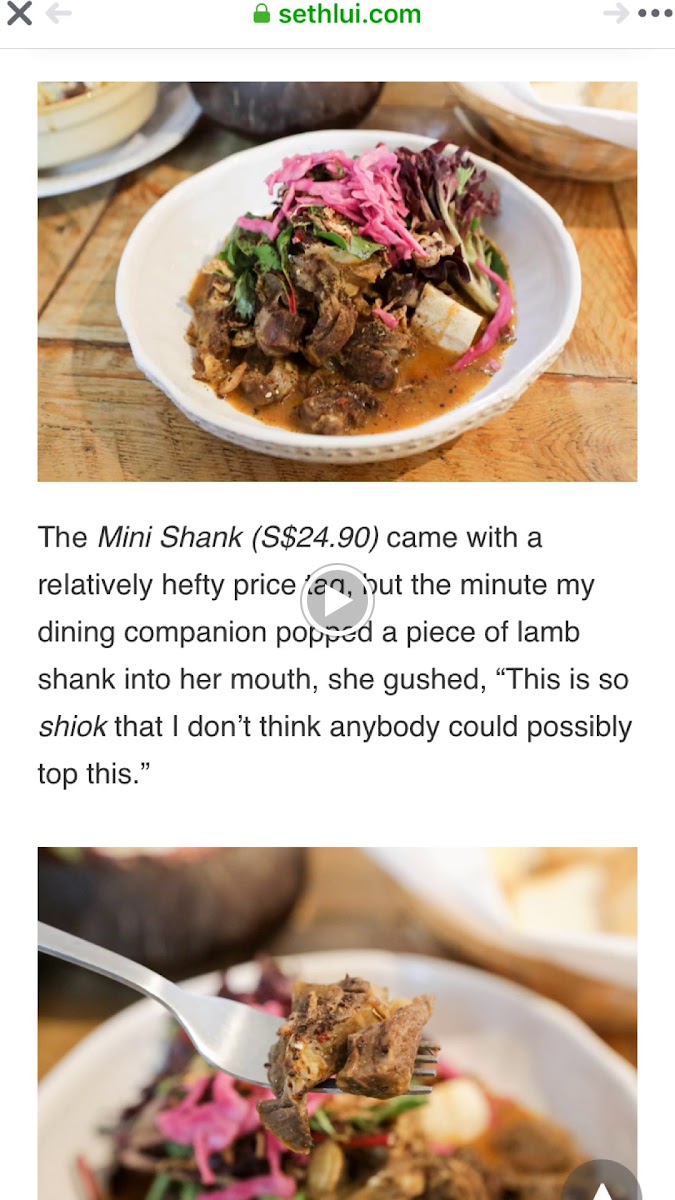Close the in-app browser page
This screenshot has height=1200, width=675.
19,14
